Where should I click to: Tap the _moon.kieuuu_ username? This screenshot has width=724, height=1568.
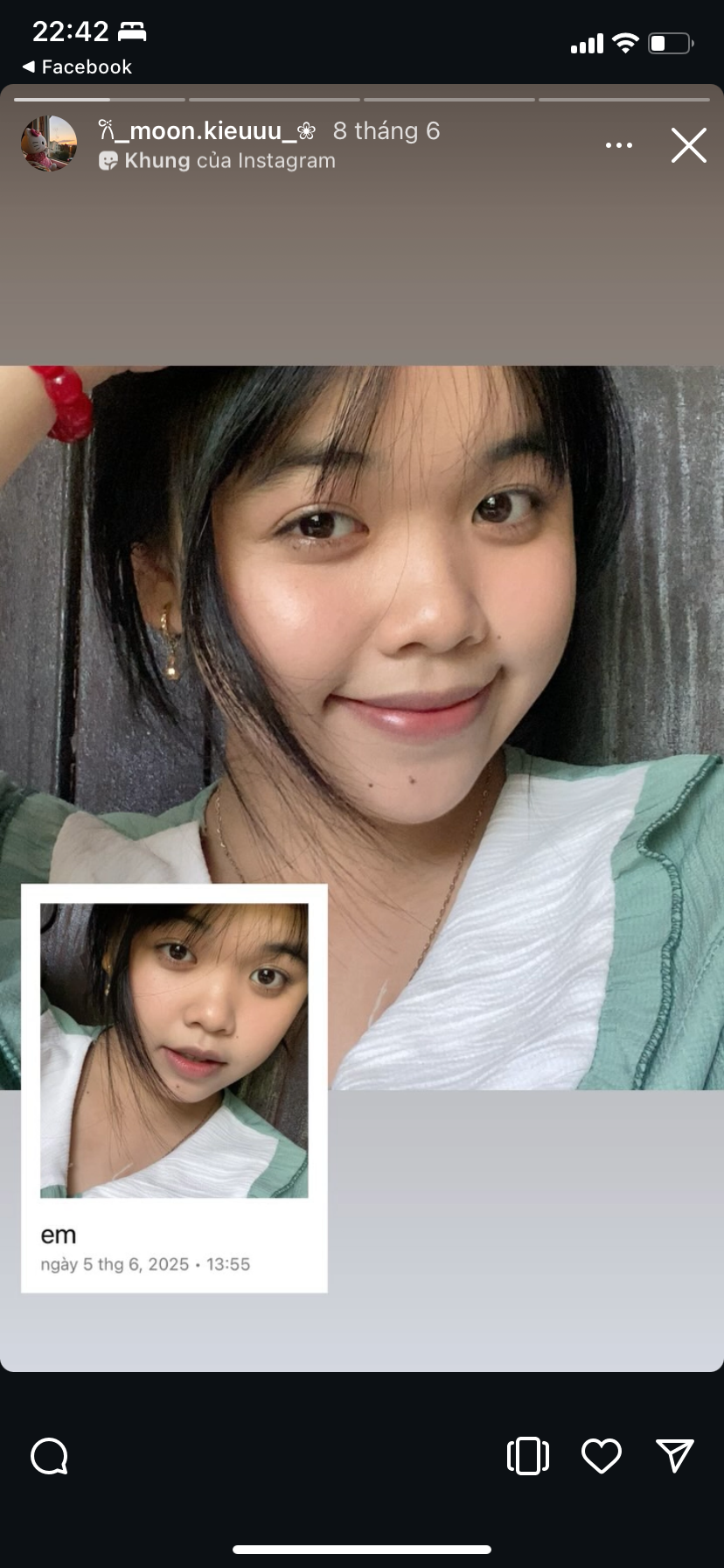coord(205,131)
